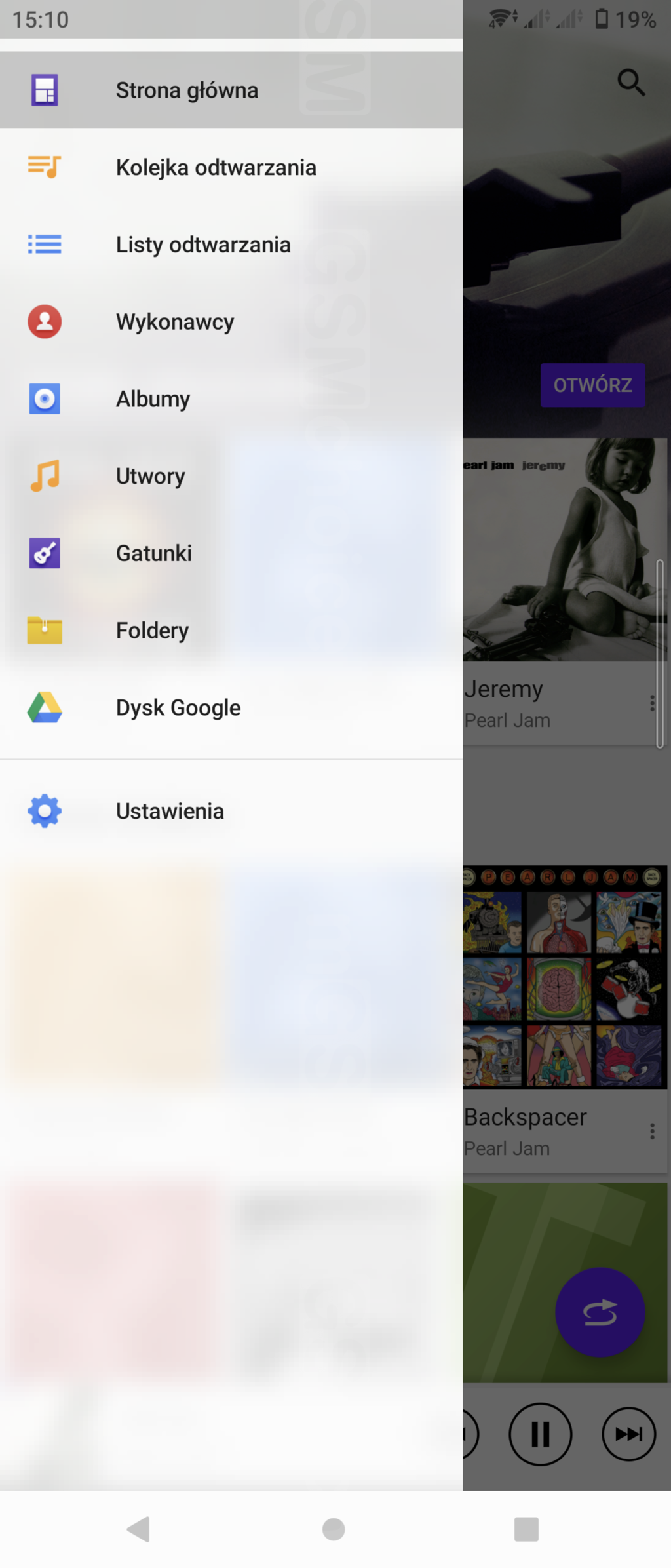Open the Albumy section
The width and height of the screenshot is (671, 1568).
tap(153, 399)
